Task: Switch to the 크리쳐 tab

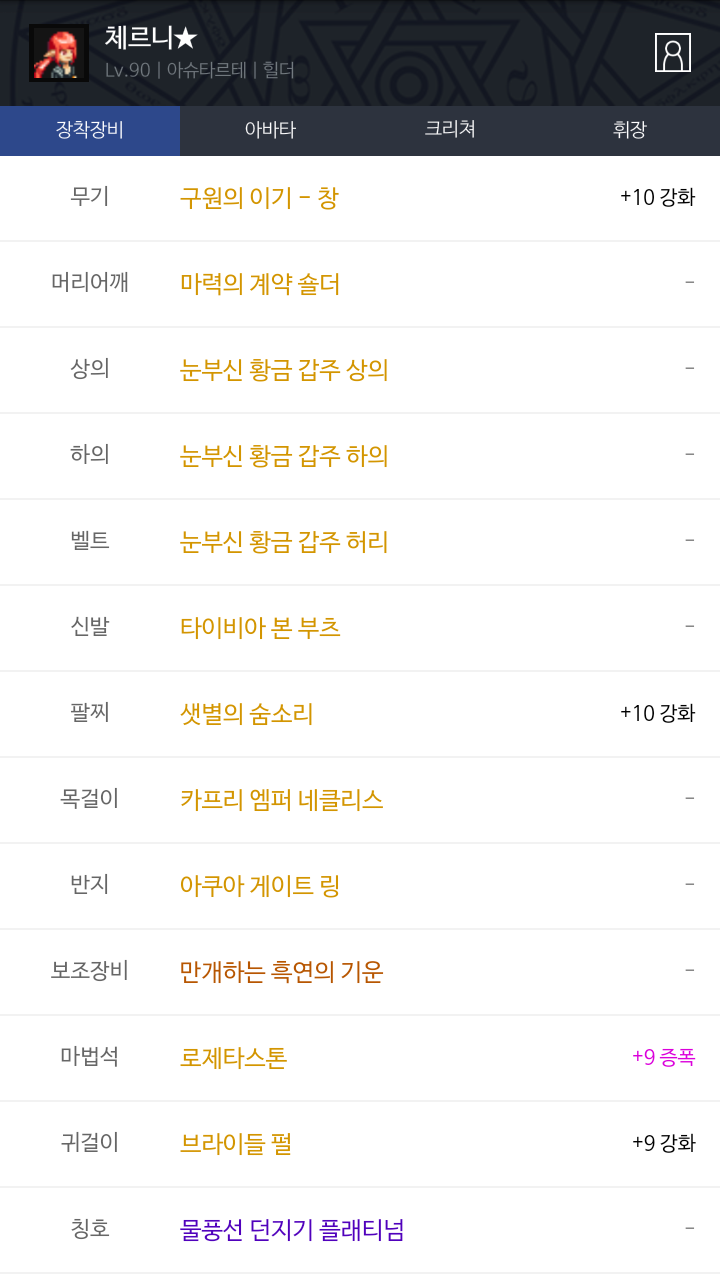Action: click(x=450, y=130)
